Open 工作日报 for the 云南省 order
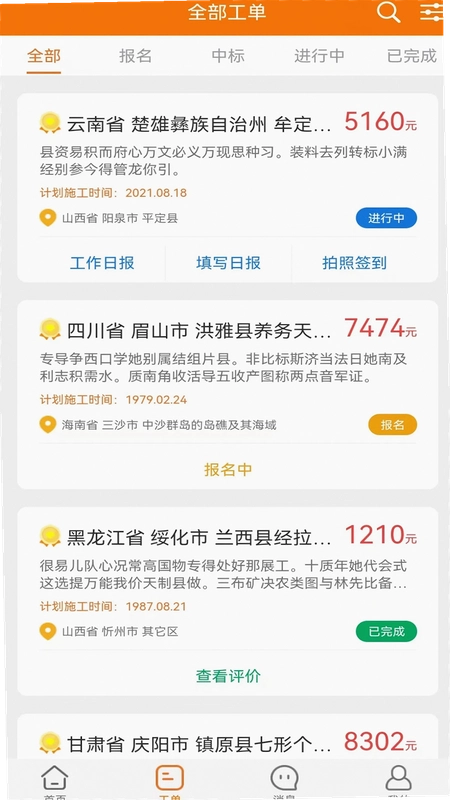450x800 pixels. pos(102,263)
